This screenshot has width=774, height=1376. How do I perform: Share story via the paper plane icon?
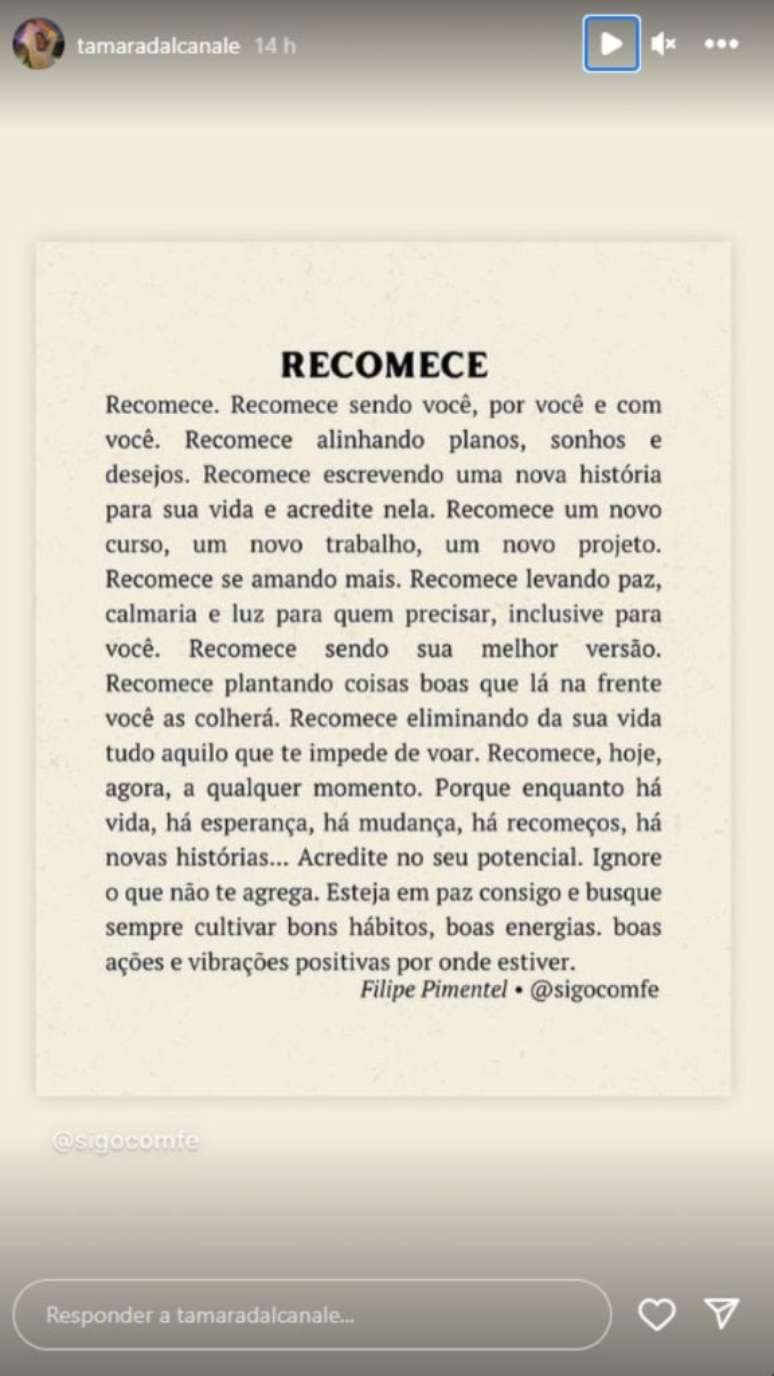[x=722, y=1314]
